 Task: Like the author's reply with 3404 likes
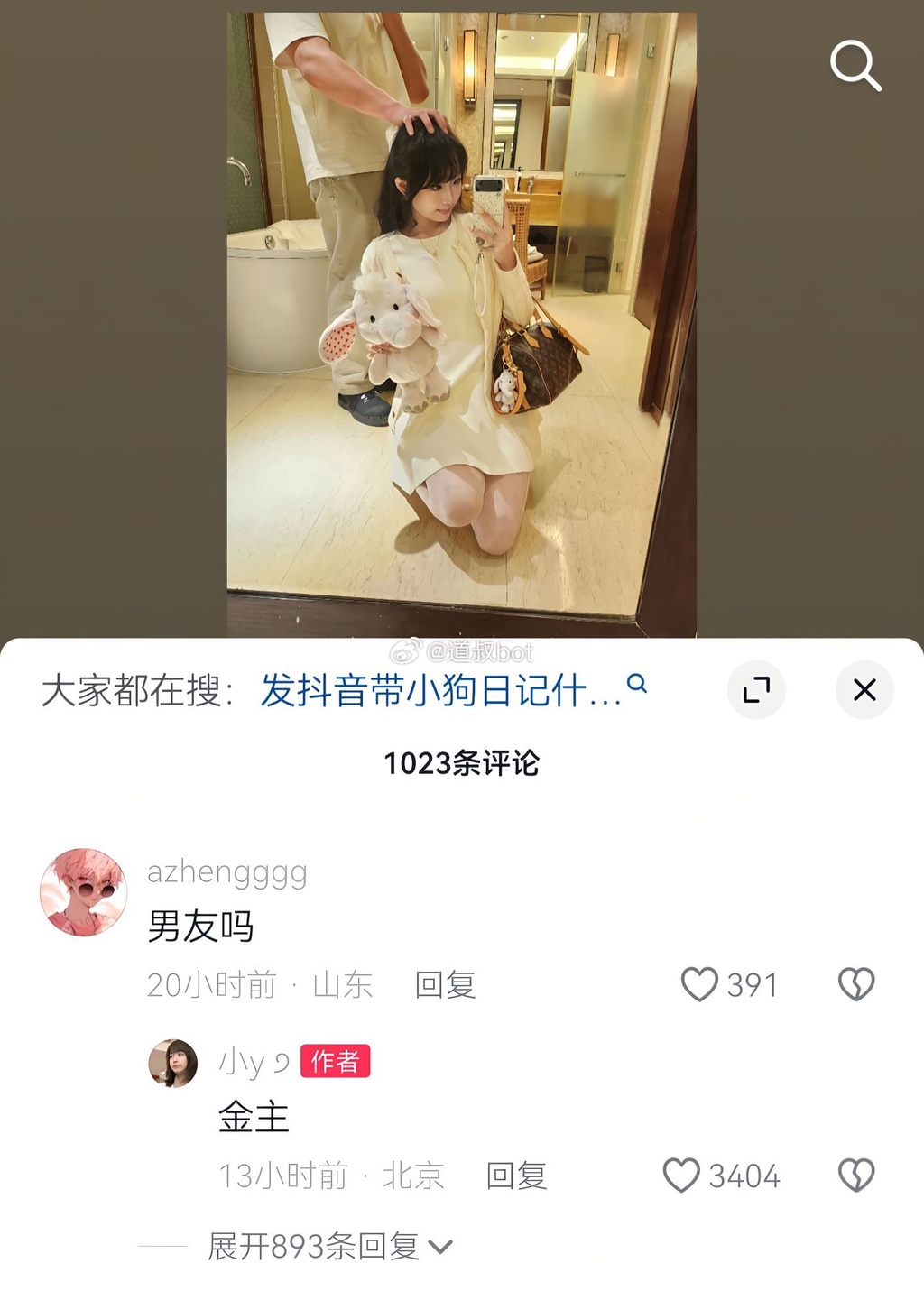[682, 1176]
